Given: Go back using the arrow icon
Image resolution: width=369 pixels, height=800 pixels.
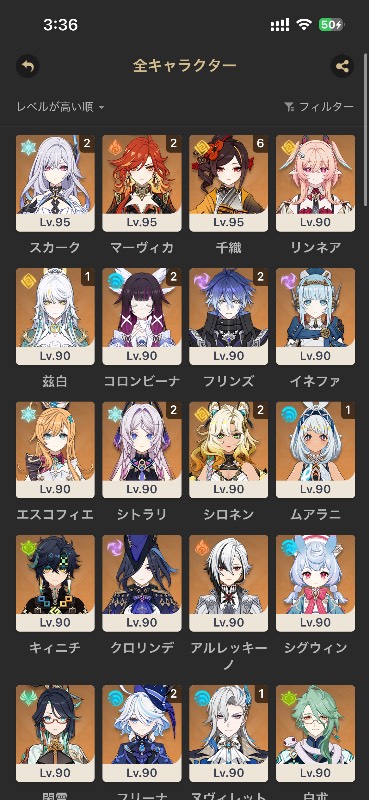Looking at the screenshot, I should click(x=28, y=66).
